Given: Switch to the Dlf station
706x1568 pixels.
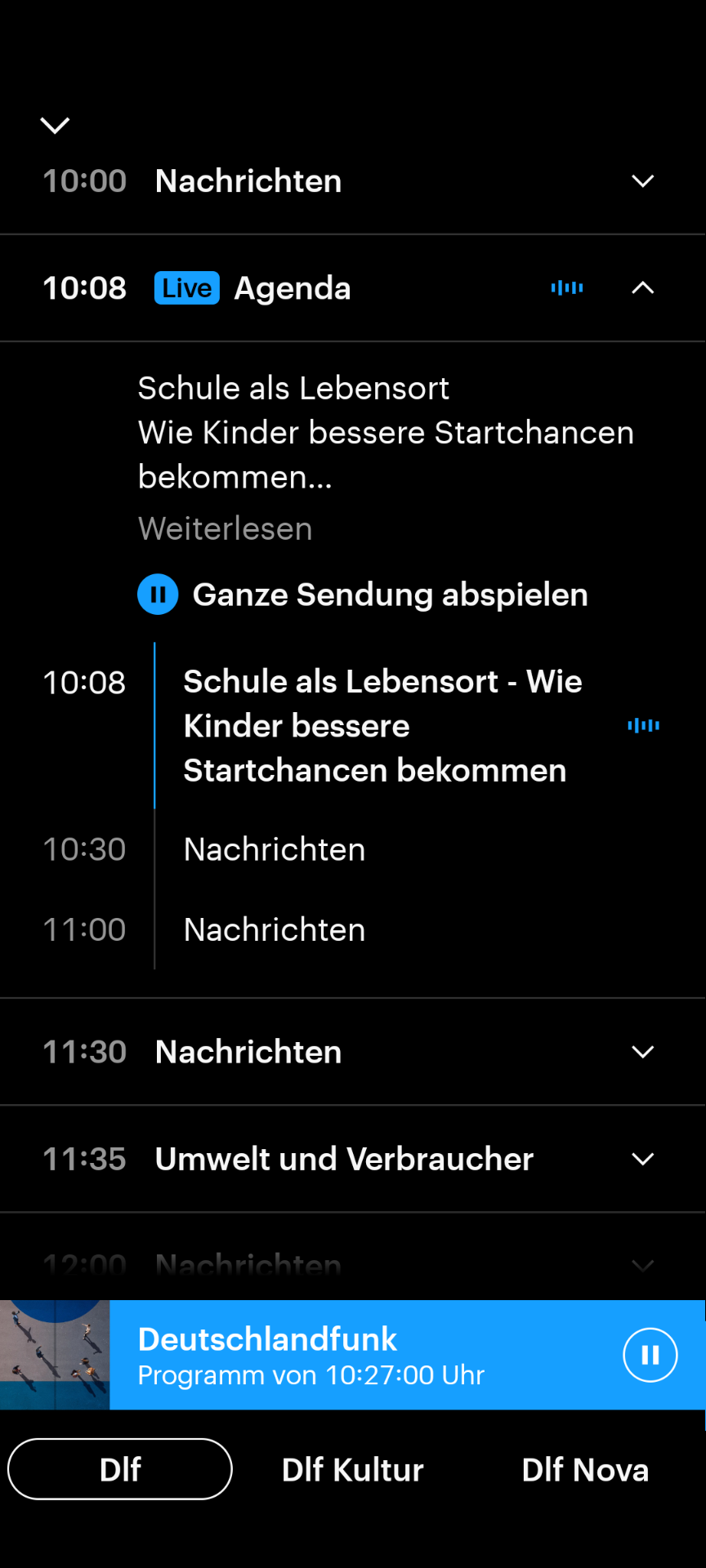Looking at the screenshot, I should [120, 1469].
